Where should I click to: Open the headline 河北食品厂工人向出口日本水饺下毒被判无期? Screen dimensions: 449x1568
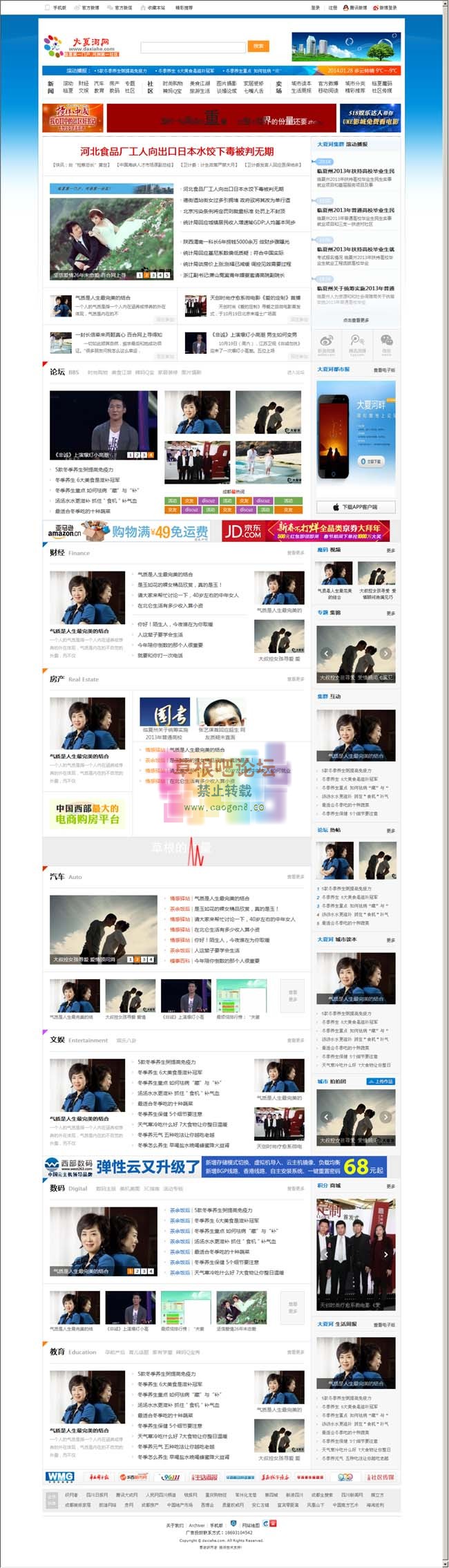coord(177,151)
